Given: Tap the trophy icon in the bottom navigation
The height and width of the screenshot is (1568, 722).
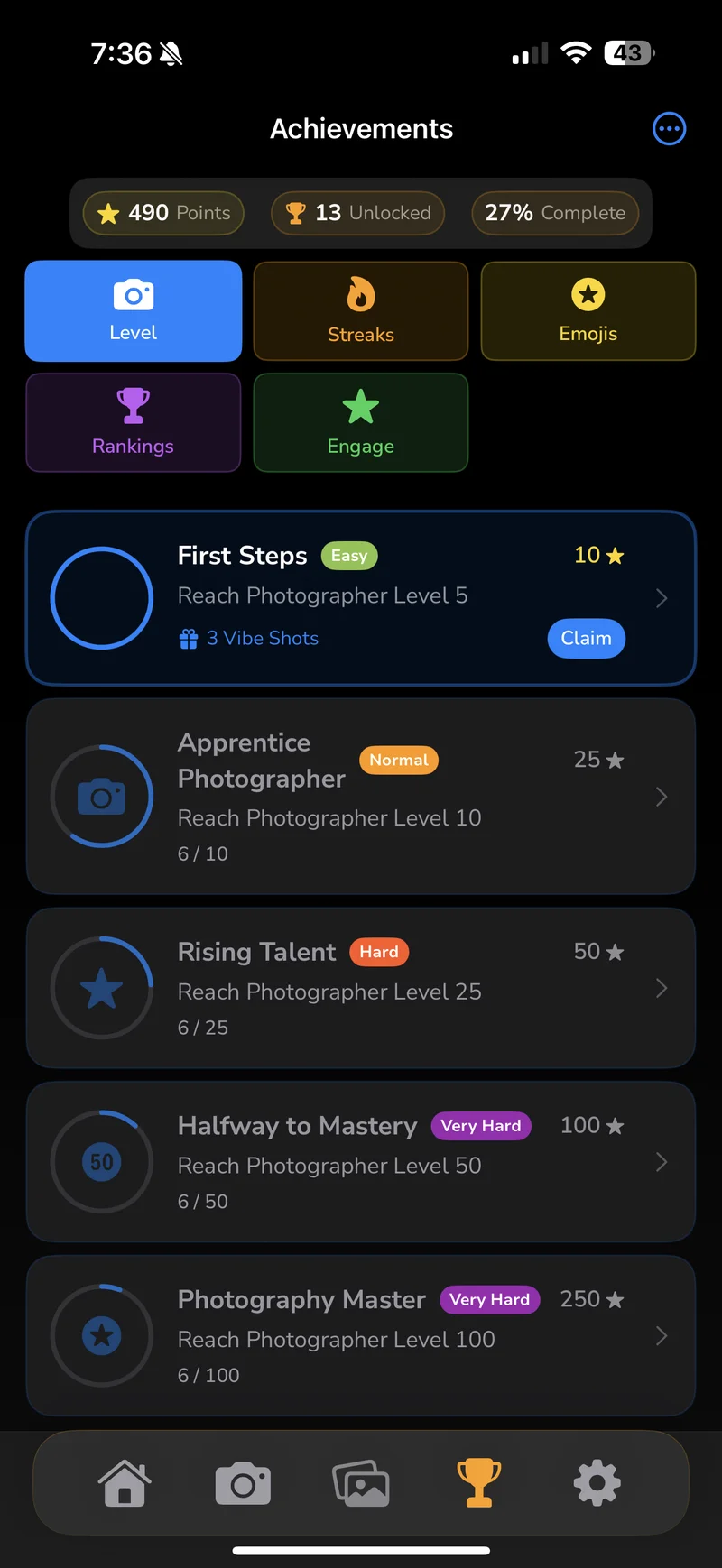Looking at the screenshot, I should pyautogui.click(x=479, y=1482).
